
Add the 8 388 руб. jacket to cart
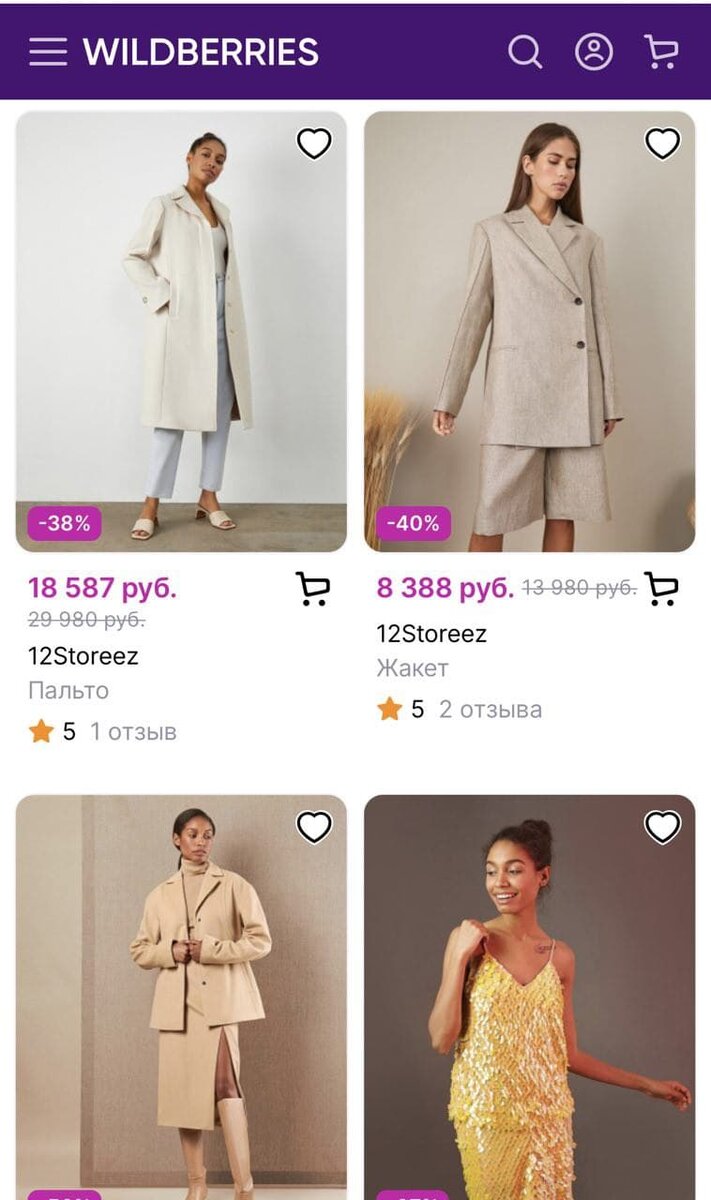click(x=661, y=589)
